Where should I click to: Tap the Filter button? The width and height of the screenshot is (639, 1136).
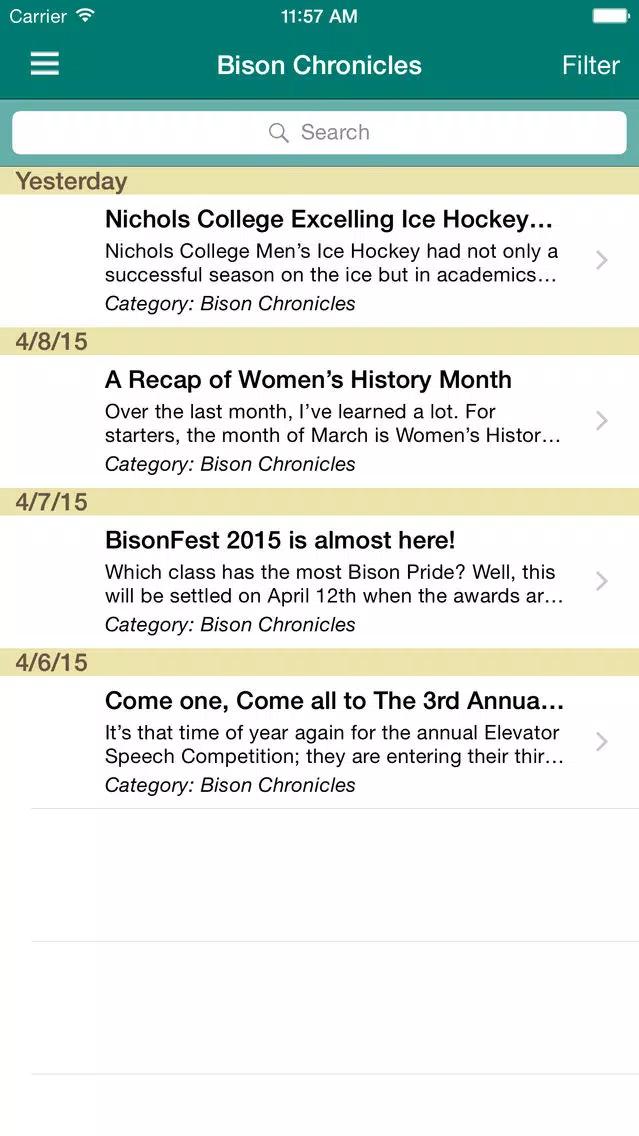pyautogui.click(x=590, y=65)
